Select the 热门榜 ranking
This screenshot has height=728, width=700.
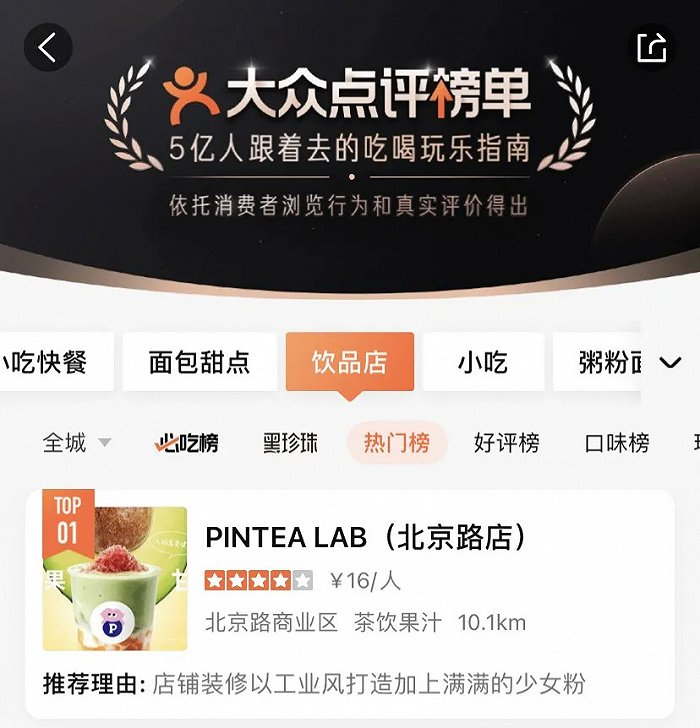click(x=397, y=443)
